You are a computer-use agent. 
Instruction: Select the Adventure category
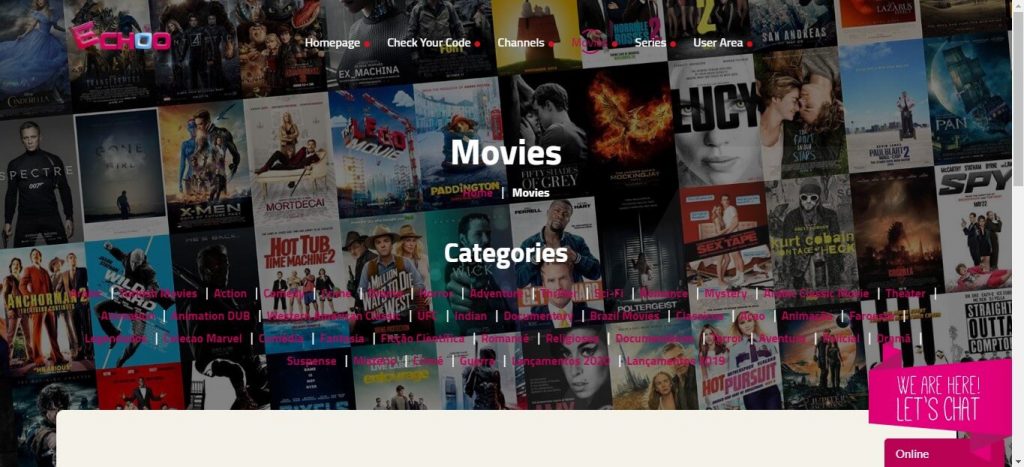click(x=494, y=294)
